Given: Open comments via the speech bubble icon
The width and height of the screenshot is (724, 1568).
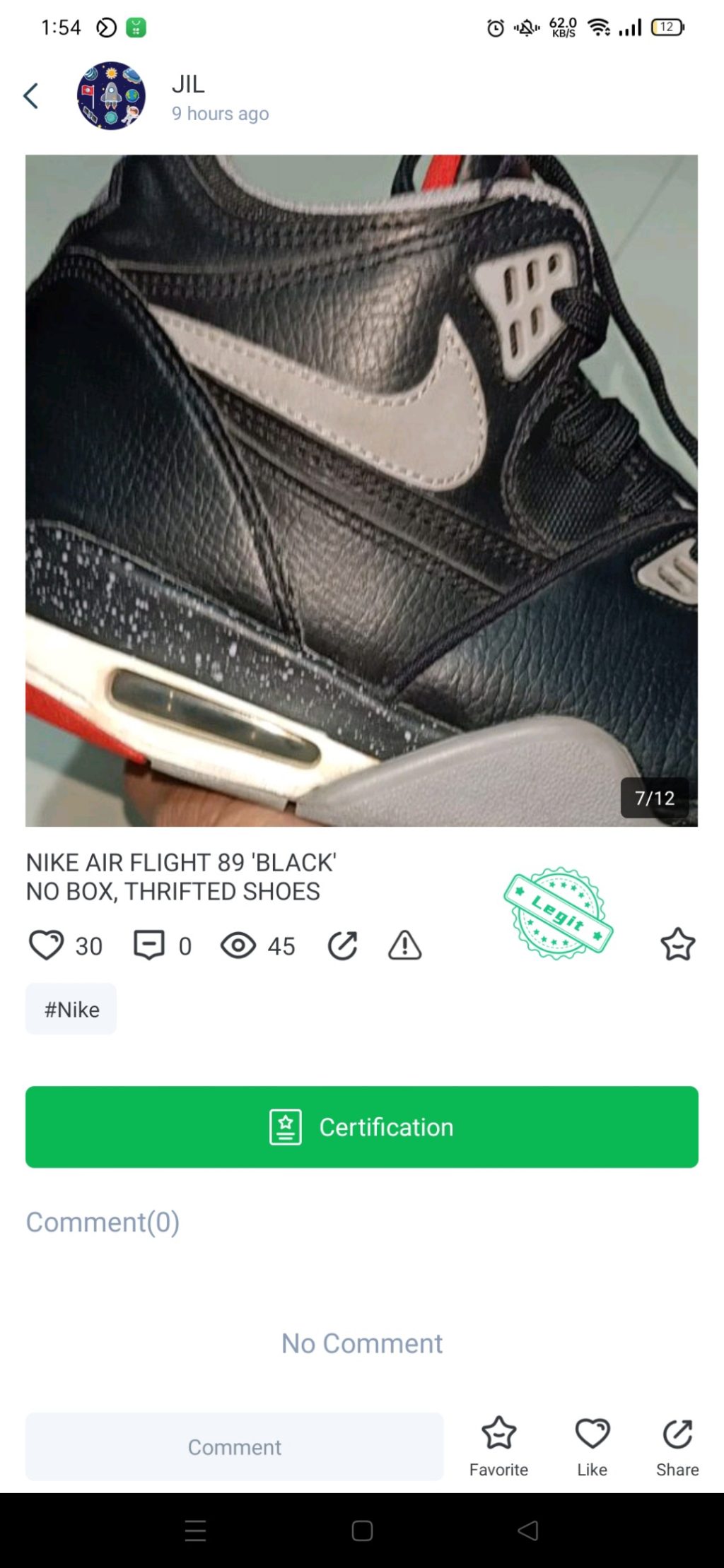Looking at the screenshot, I should pyautogui.click(x=149, y=945).
